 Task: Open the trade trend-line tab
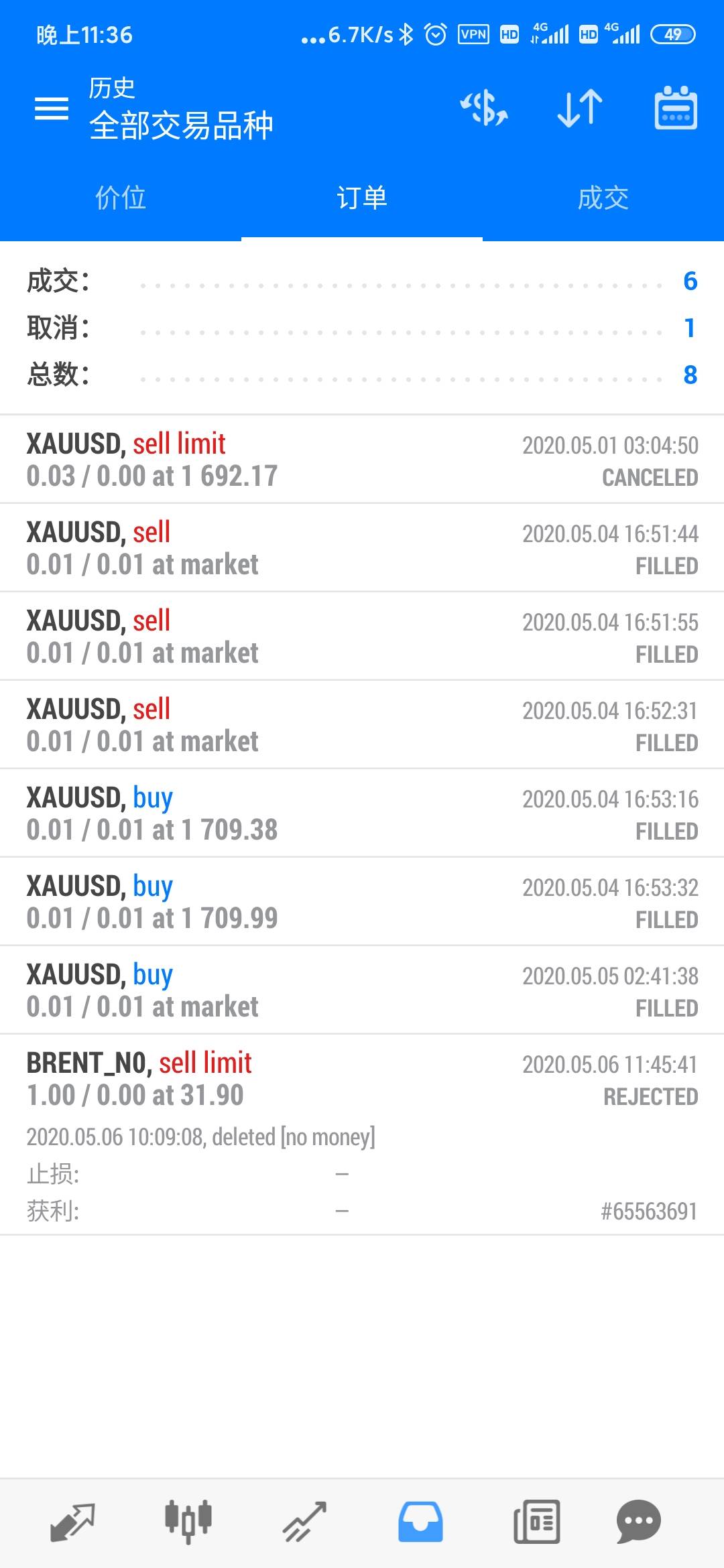(304, 1522)
